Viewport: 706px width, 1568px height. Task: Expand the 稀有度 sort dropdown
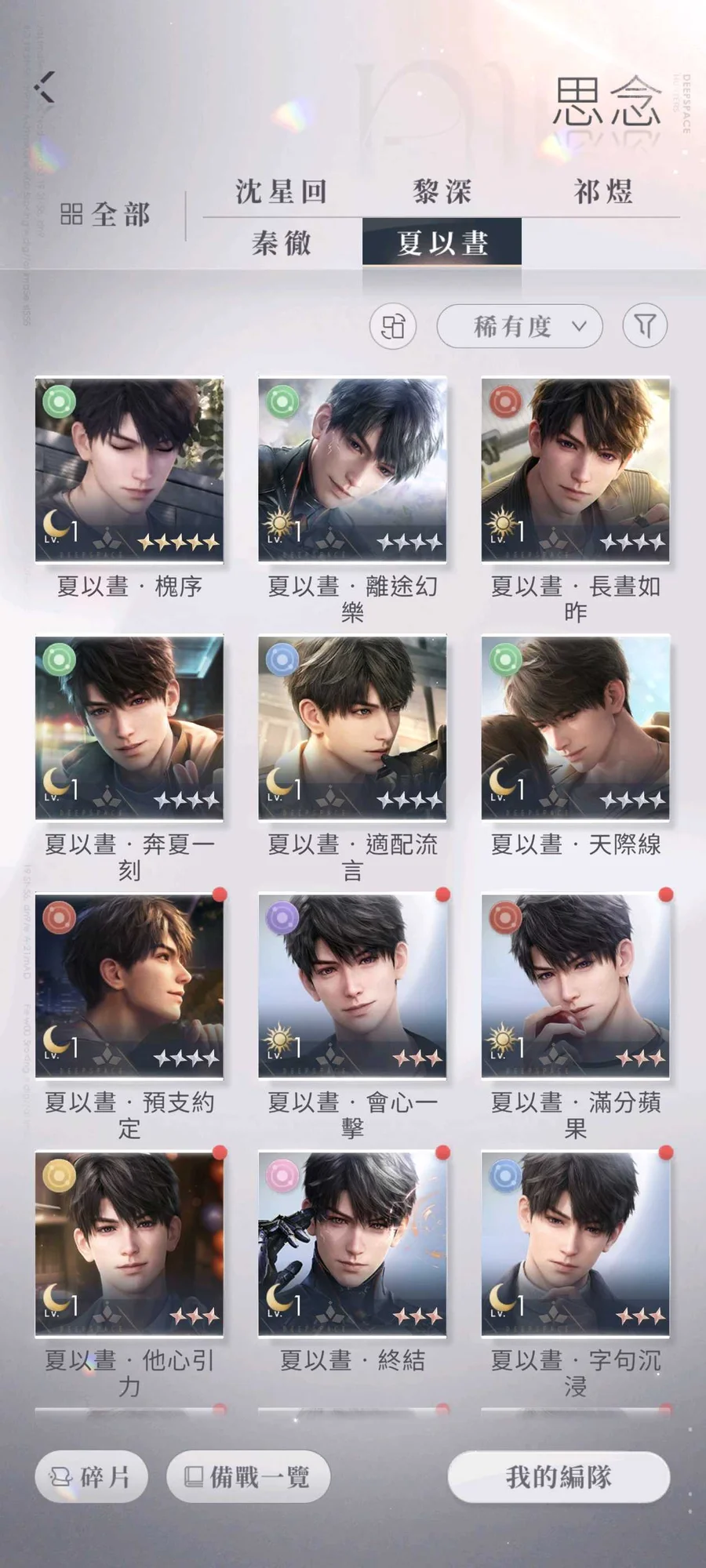tap(519, 326)
